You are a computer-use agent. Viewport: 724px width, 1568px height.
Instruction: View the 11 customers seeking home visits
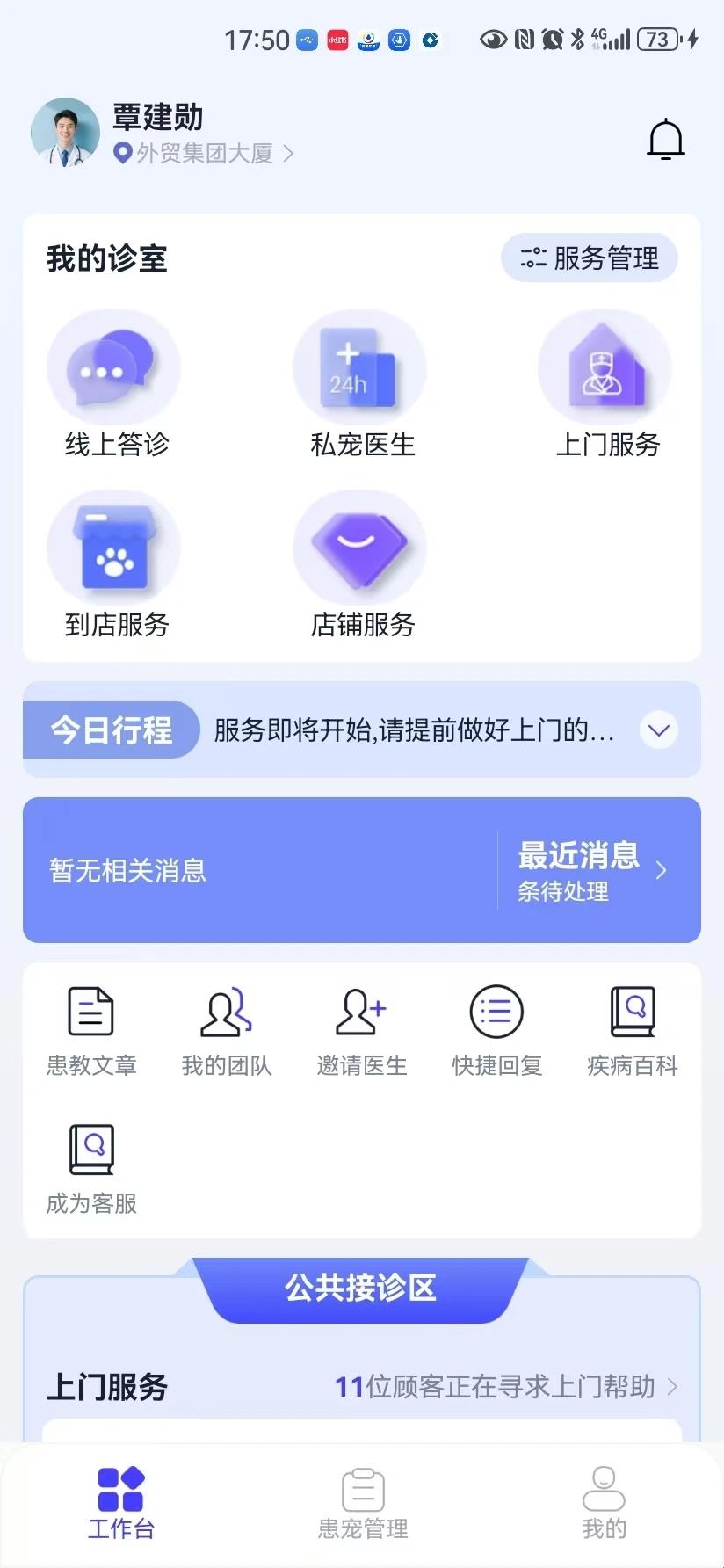pos(505,1387)
